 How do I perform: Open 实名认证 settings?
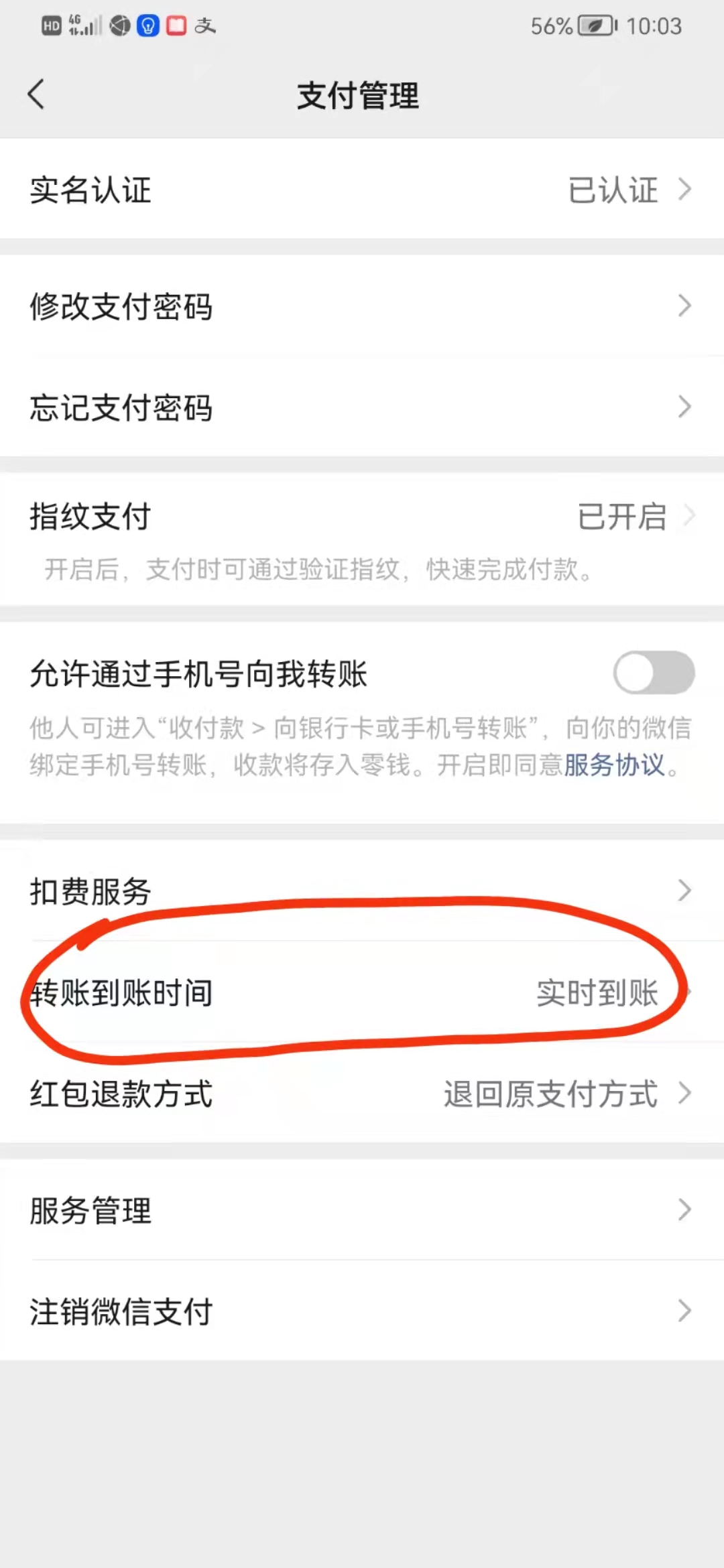tap(362, 190)
